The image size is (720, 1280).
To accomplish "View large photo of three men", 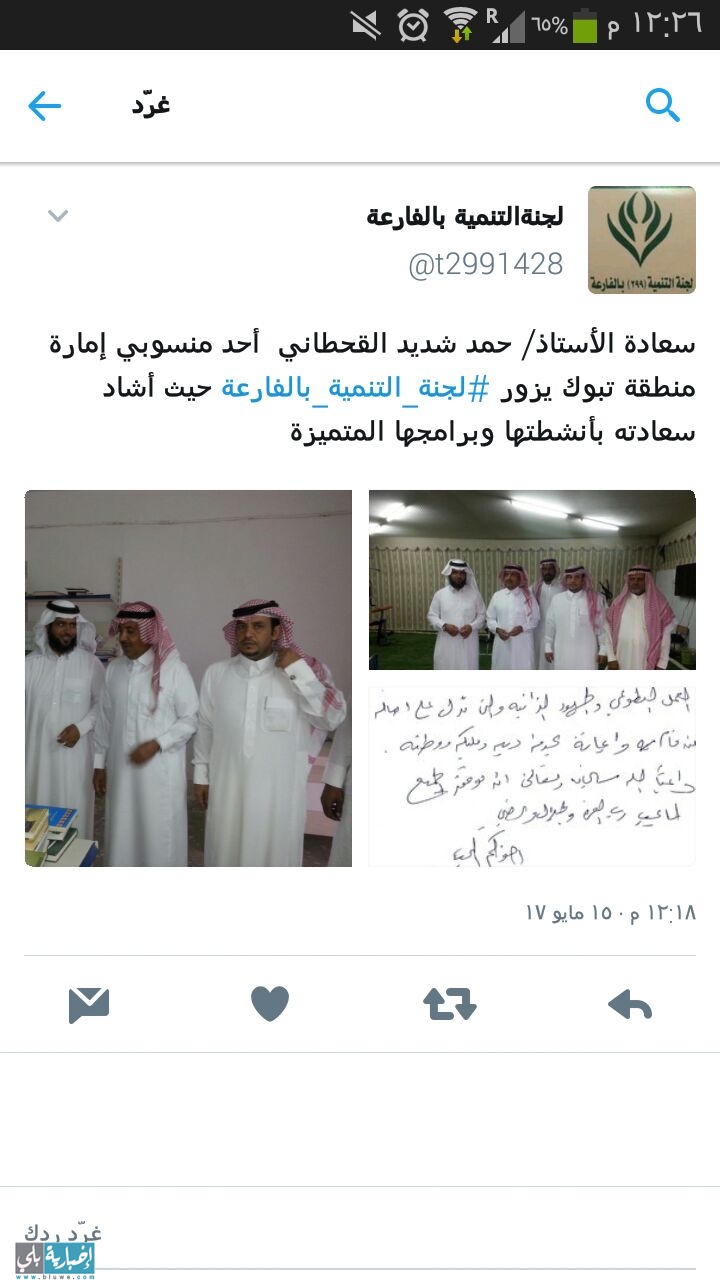I will [x=188, y=678].
